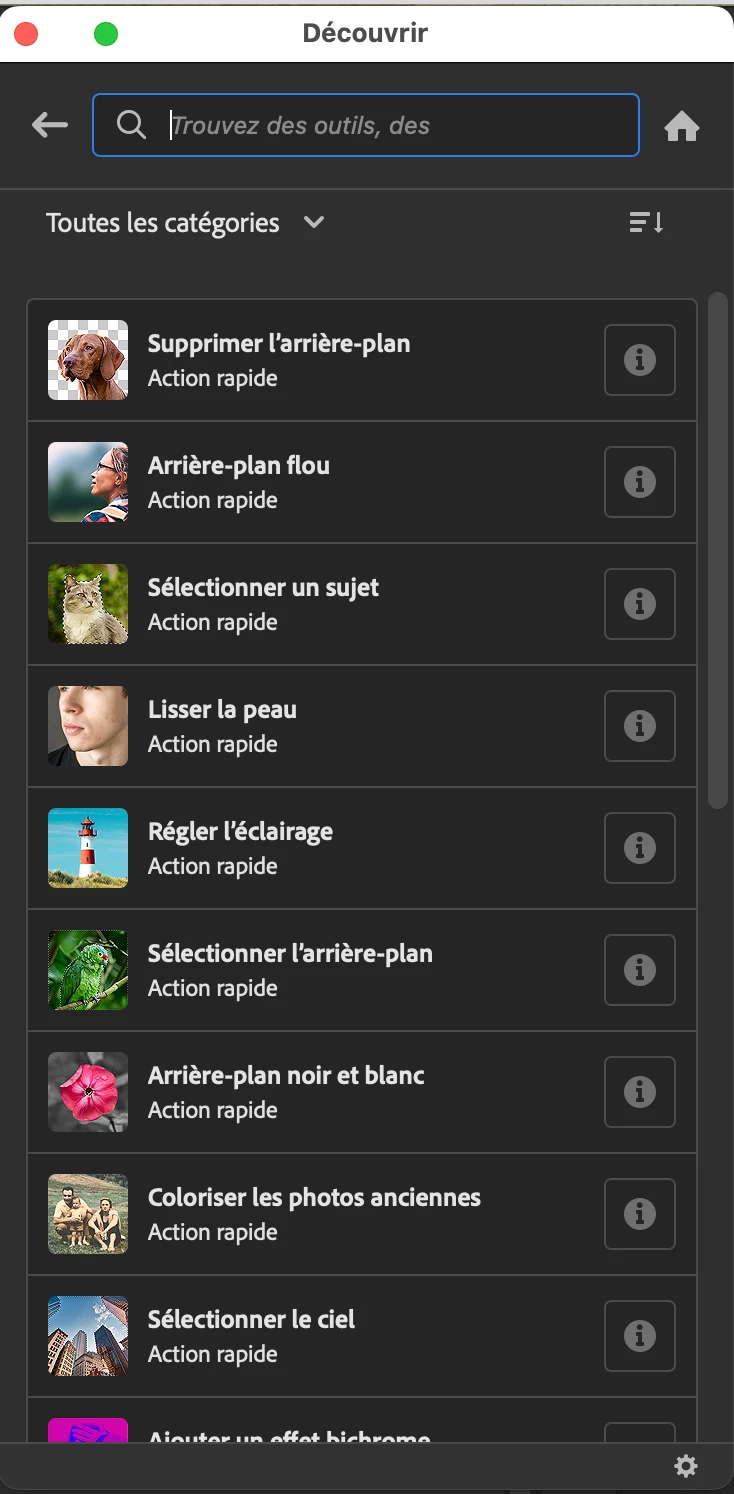Open the settings gear

coord(686,1467)
